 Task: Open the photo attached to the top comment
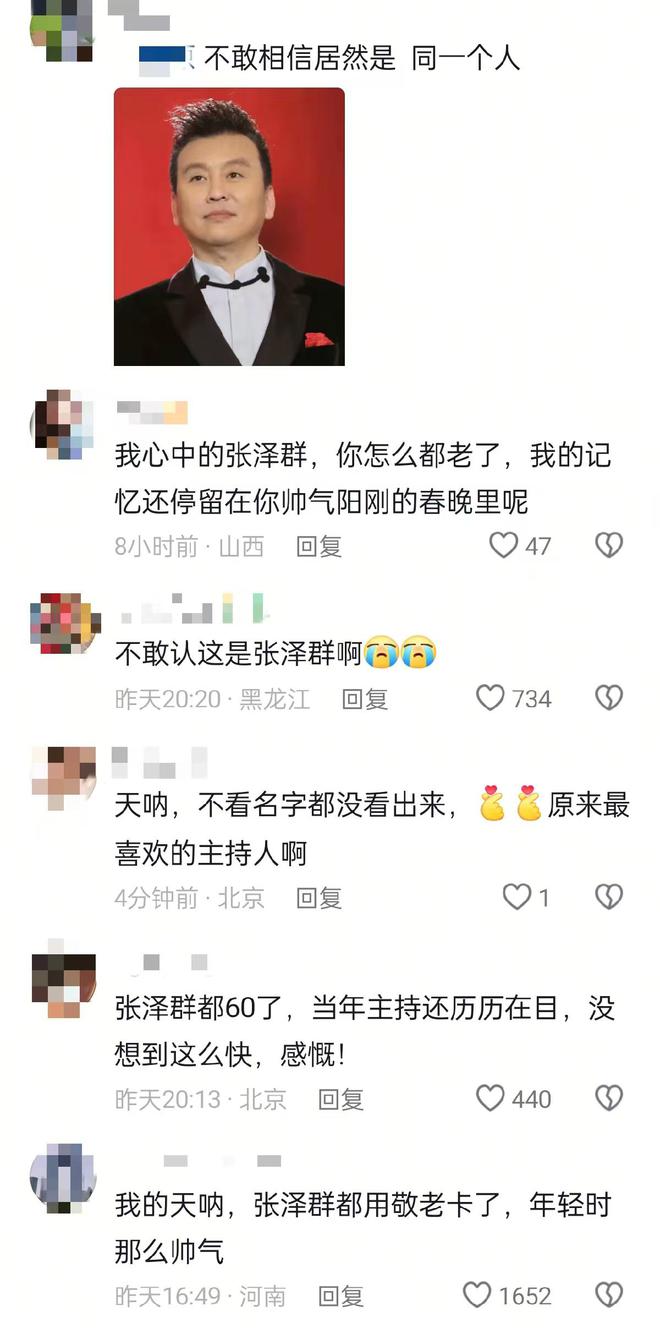229,226
